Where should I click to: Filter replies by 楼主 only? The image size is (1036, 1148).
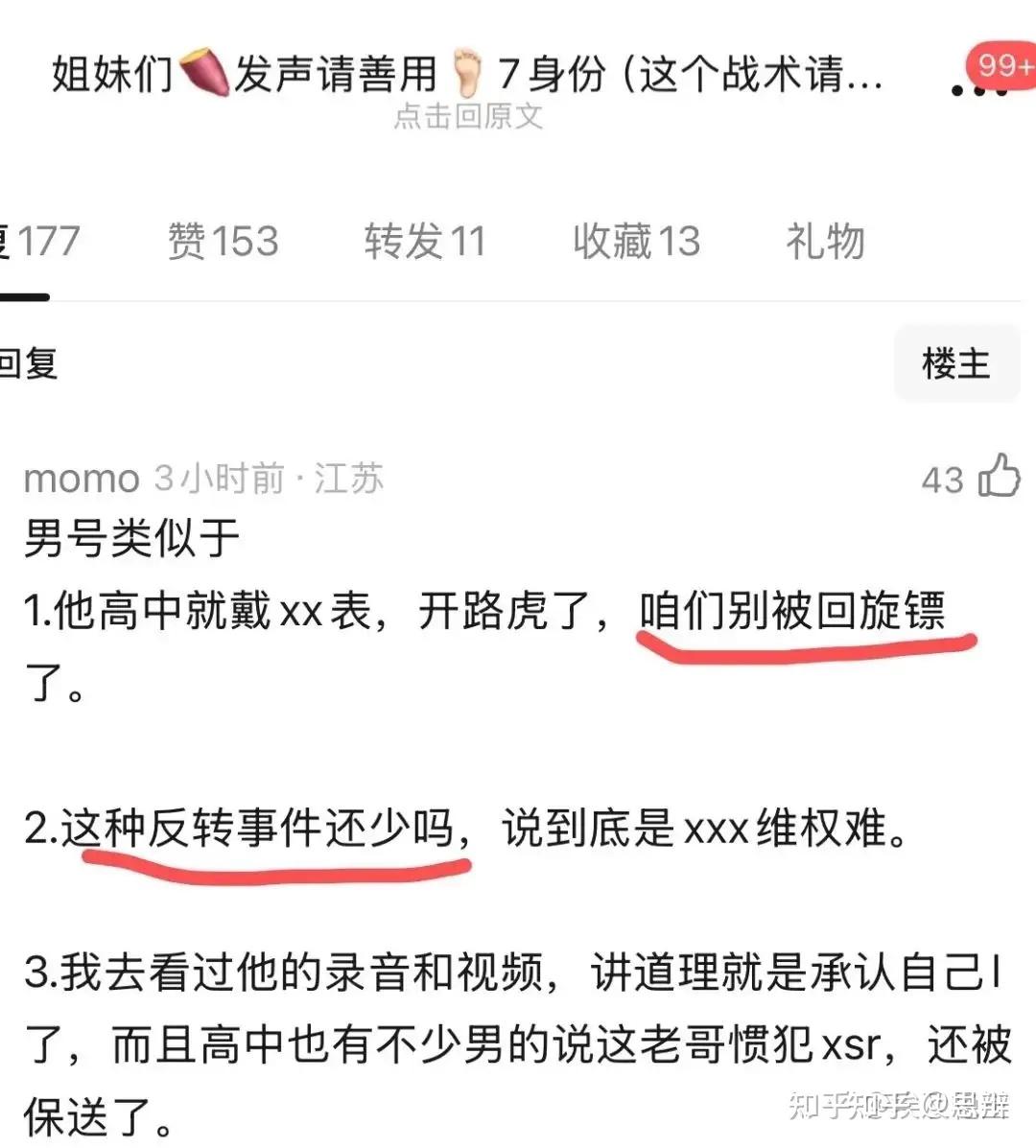[955, 363]
